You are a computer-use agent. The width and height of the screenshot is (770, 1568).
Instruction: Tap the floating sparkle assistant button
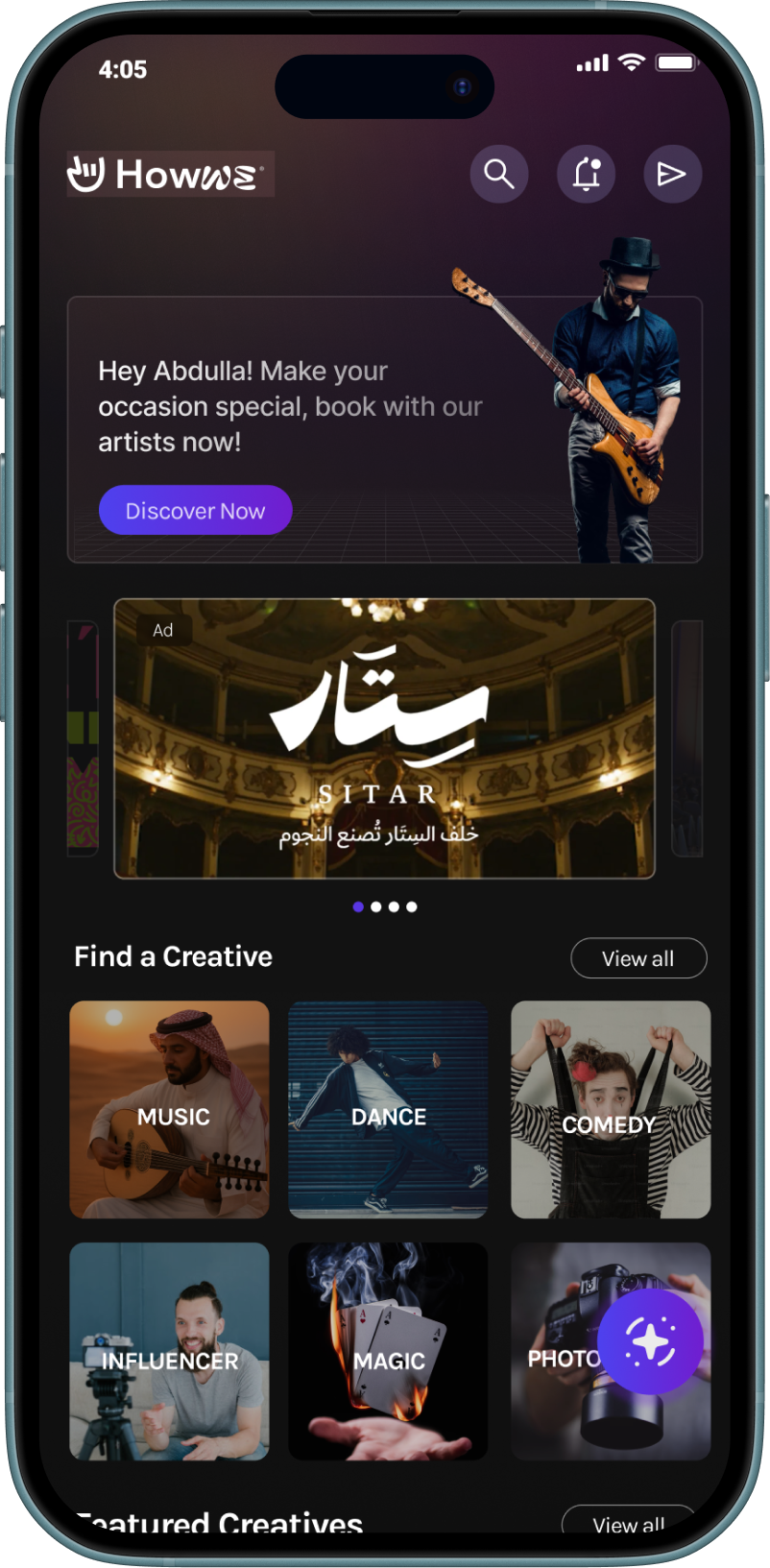[650, 1341]
